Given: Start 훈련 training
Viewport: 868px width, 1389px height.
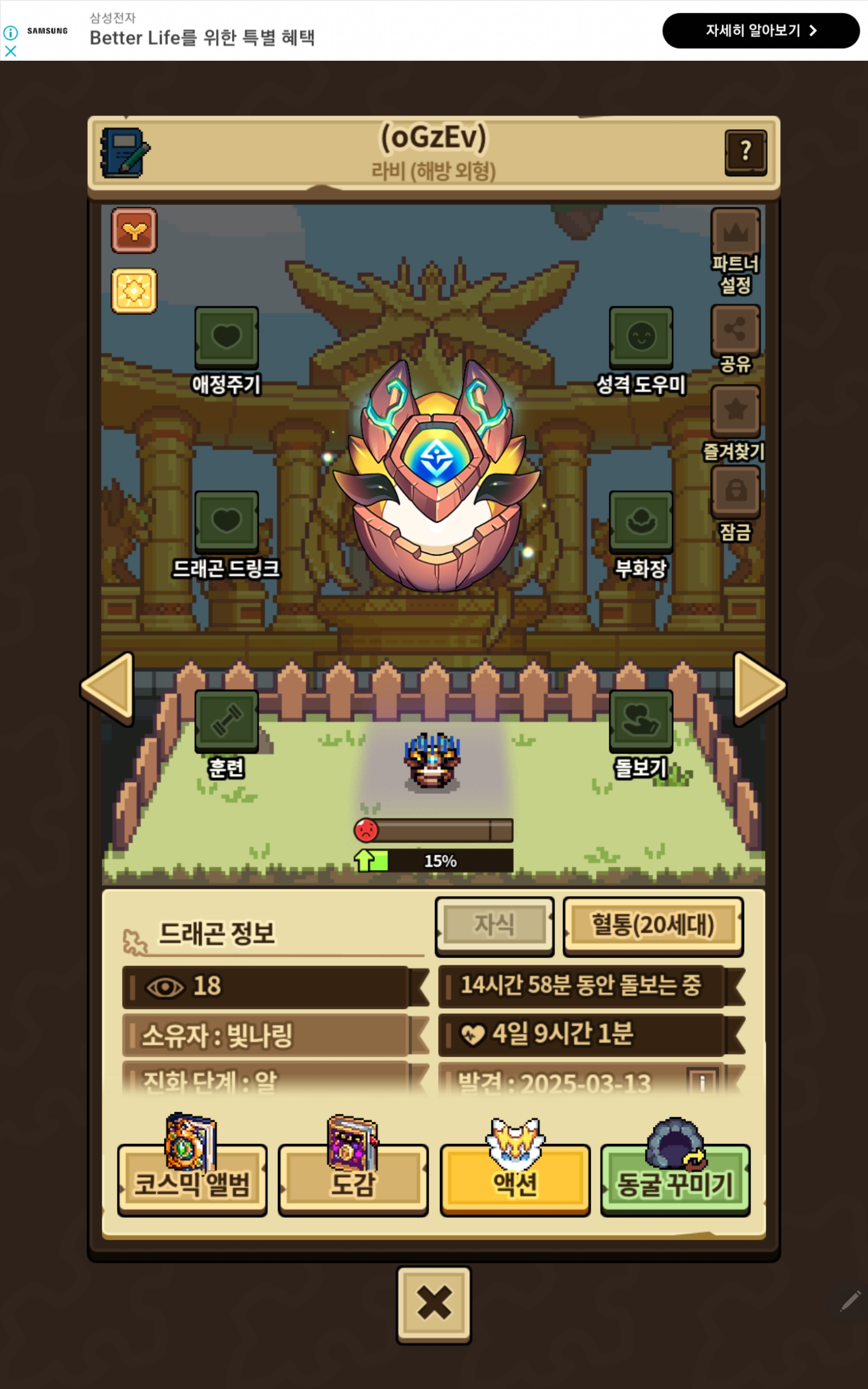Looking at the screenshot, I should (226, 722).
